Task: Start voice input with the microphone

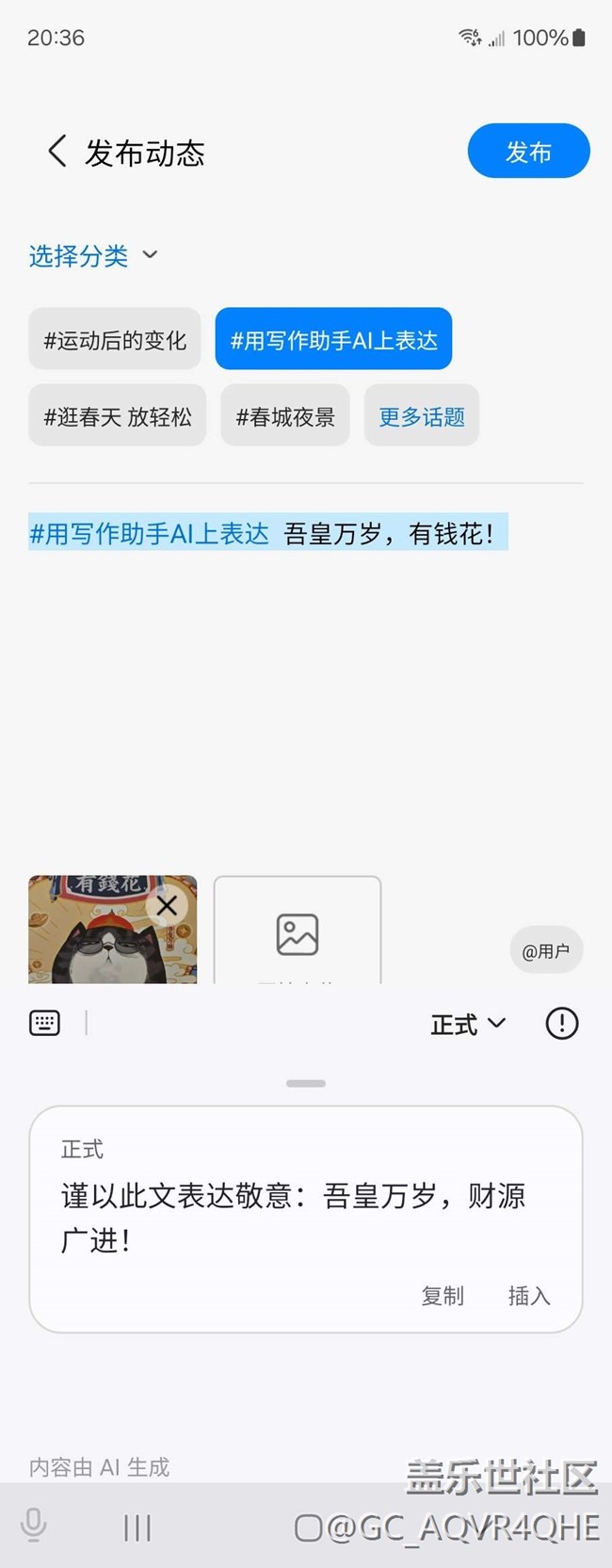Action: tap(34, 1526)
